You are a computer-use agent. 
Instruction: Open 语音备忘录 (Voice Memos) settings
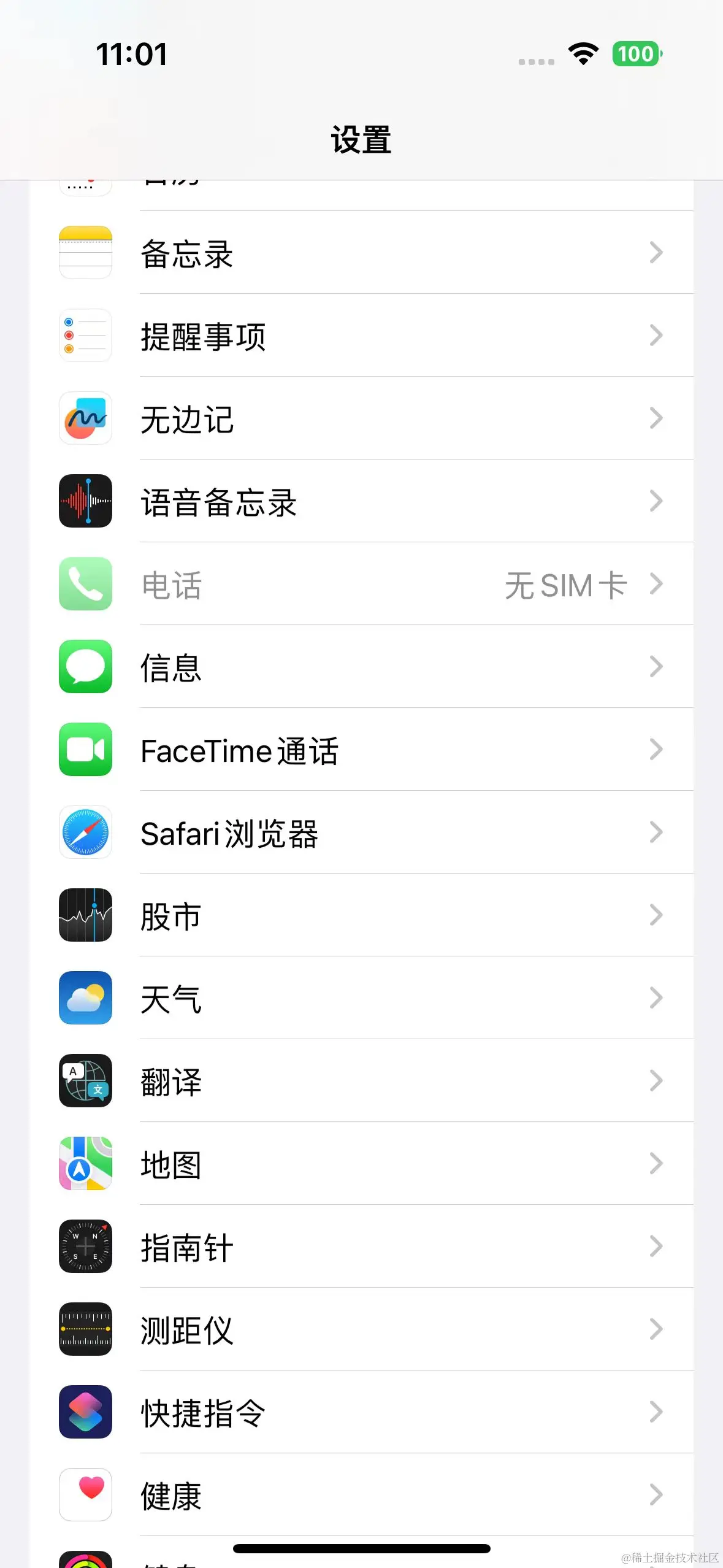tap(361, 501)
